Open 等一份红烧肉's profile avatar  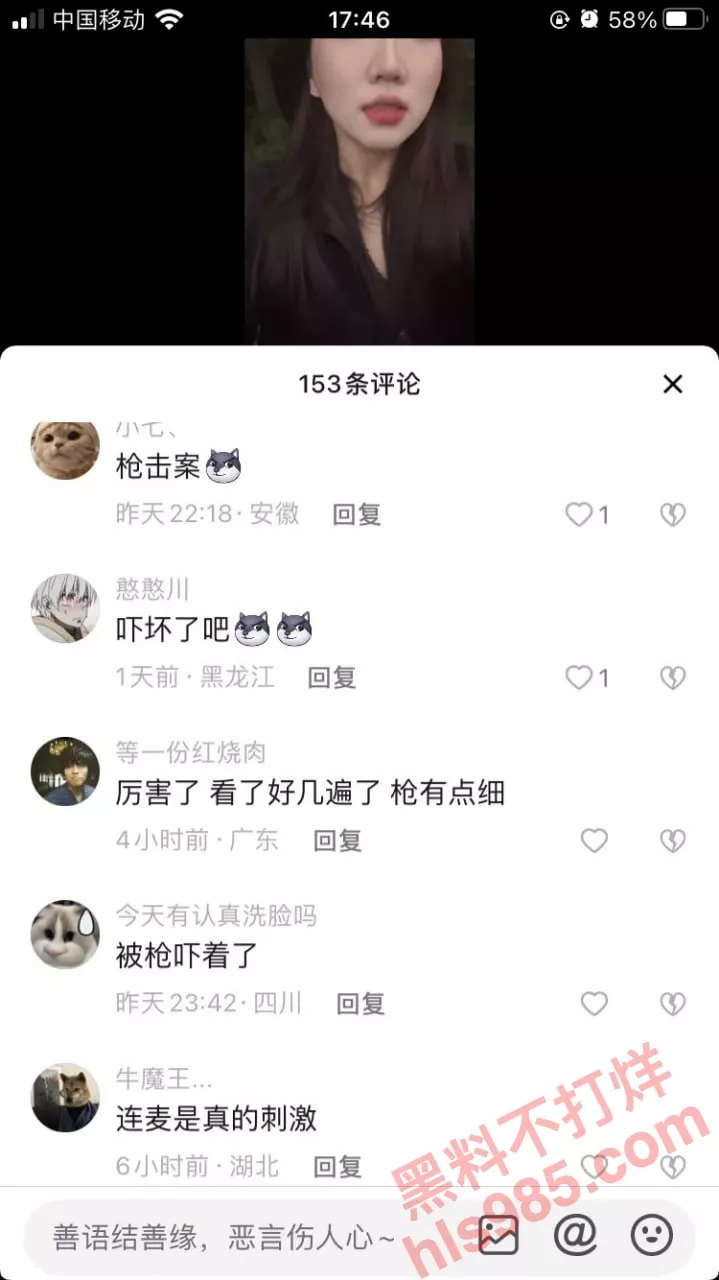point(65,771)
